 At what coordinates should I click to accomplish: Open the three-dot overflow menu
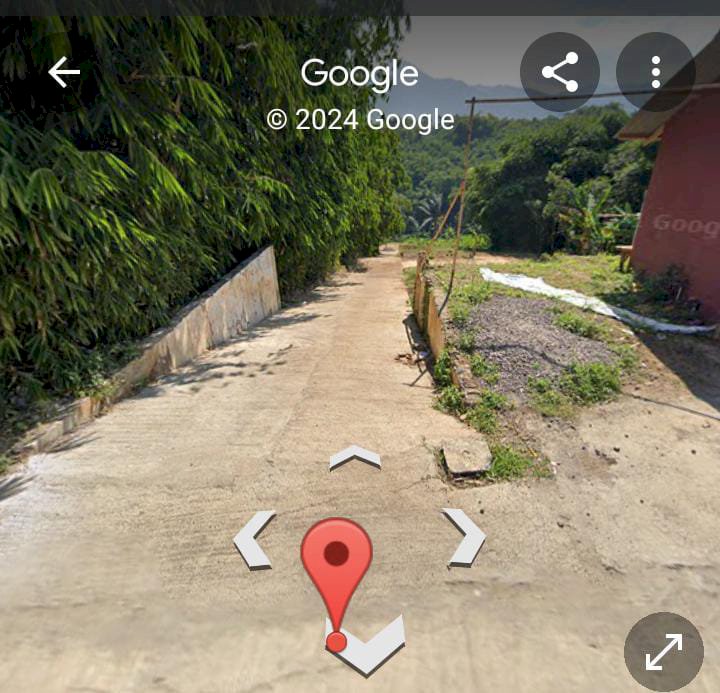tap(656, 72)
